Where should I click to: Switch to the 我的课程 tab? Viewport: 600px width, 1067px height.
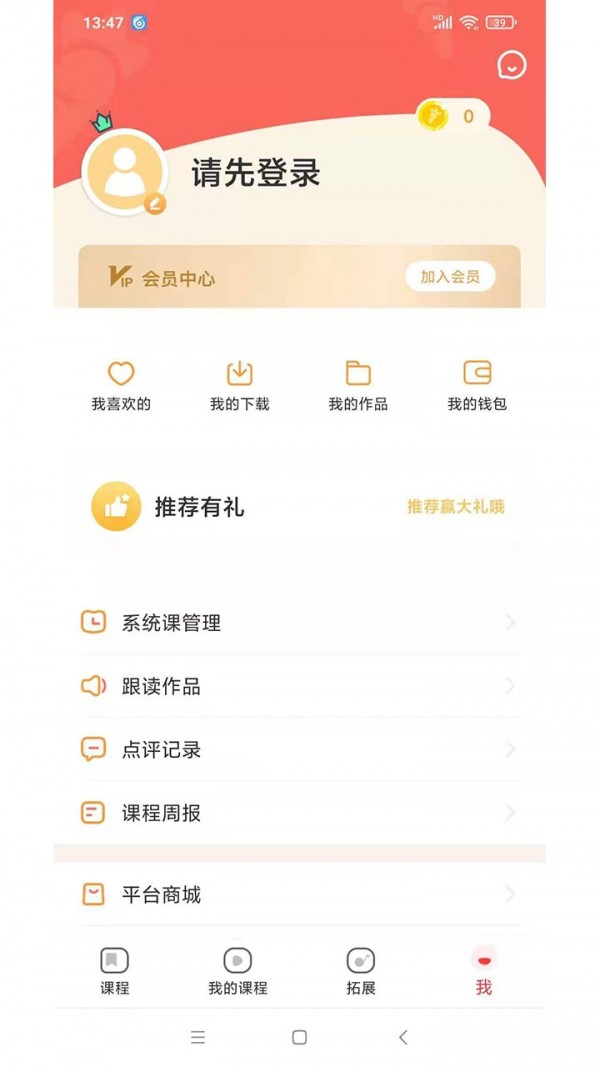(237, 972)
